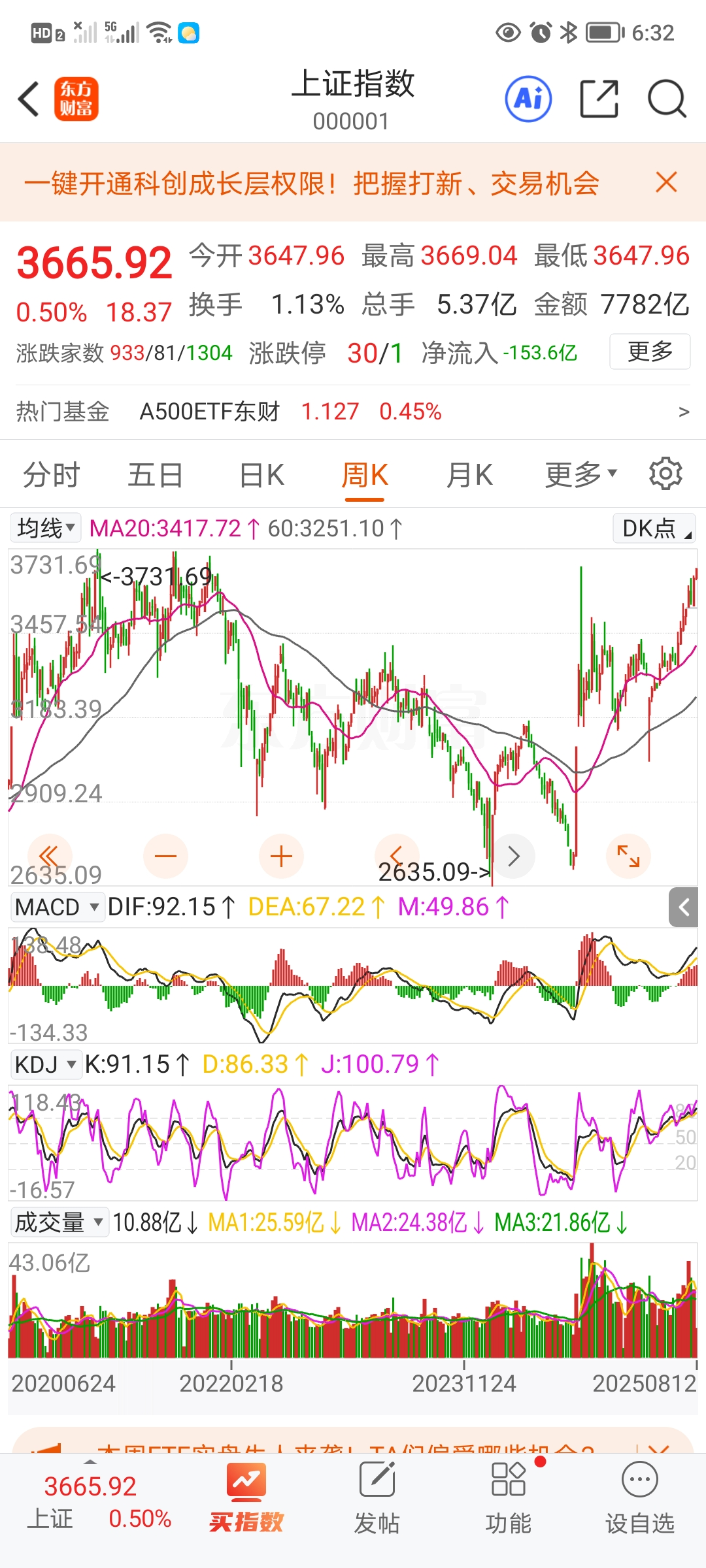Switch to the 分时 chart tab
Screen dimensions: 706x1568
[x=51, y=475]
